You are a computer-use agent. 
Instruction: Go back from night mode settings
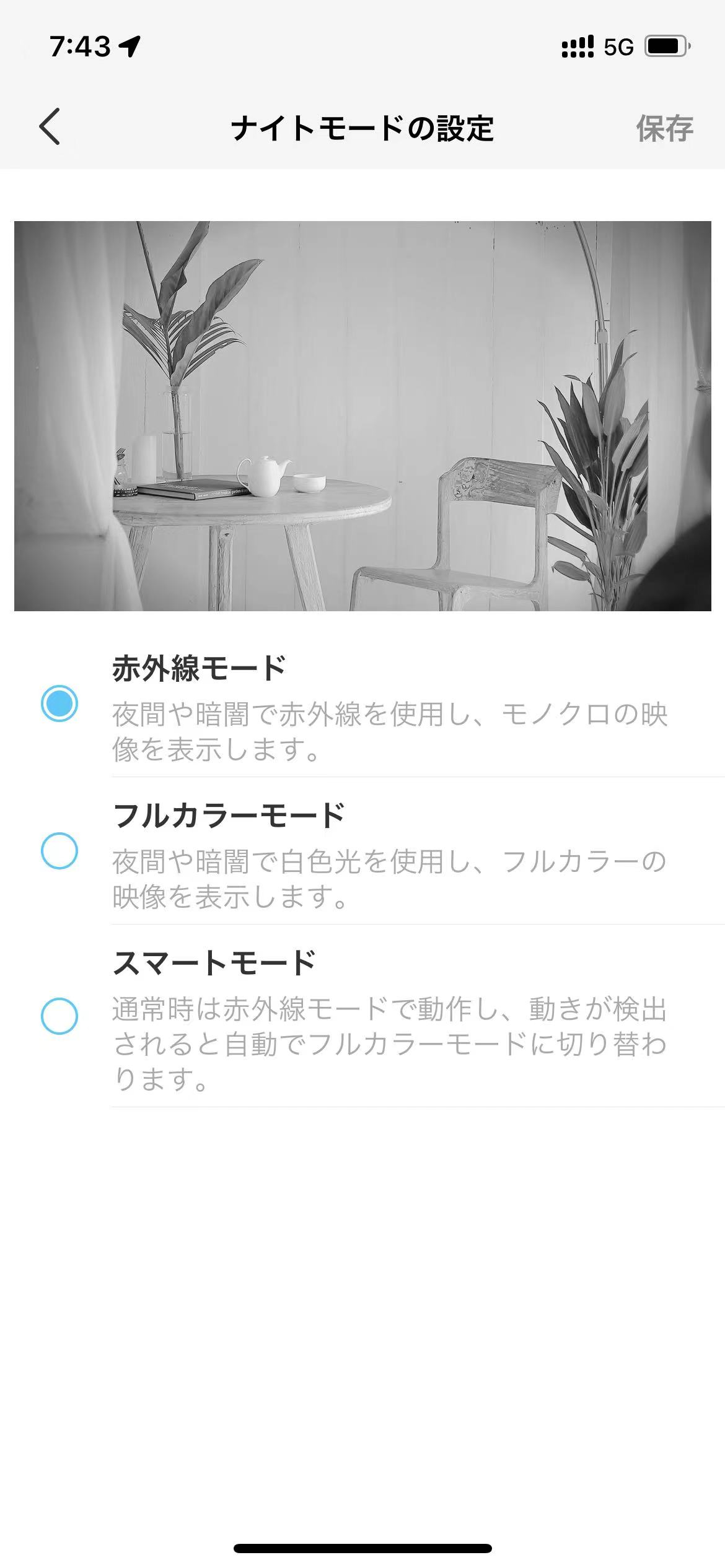click(x=50, y=127)
